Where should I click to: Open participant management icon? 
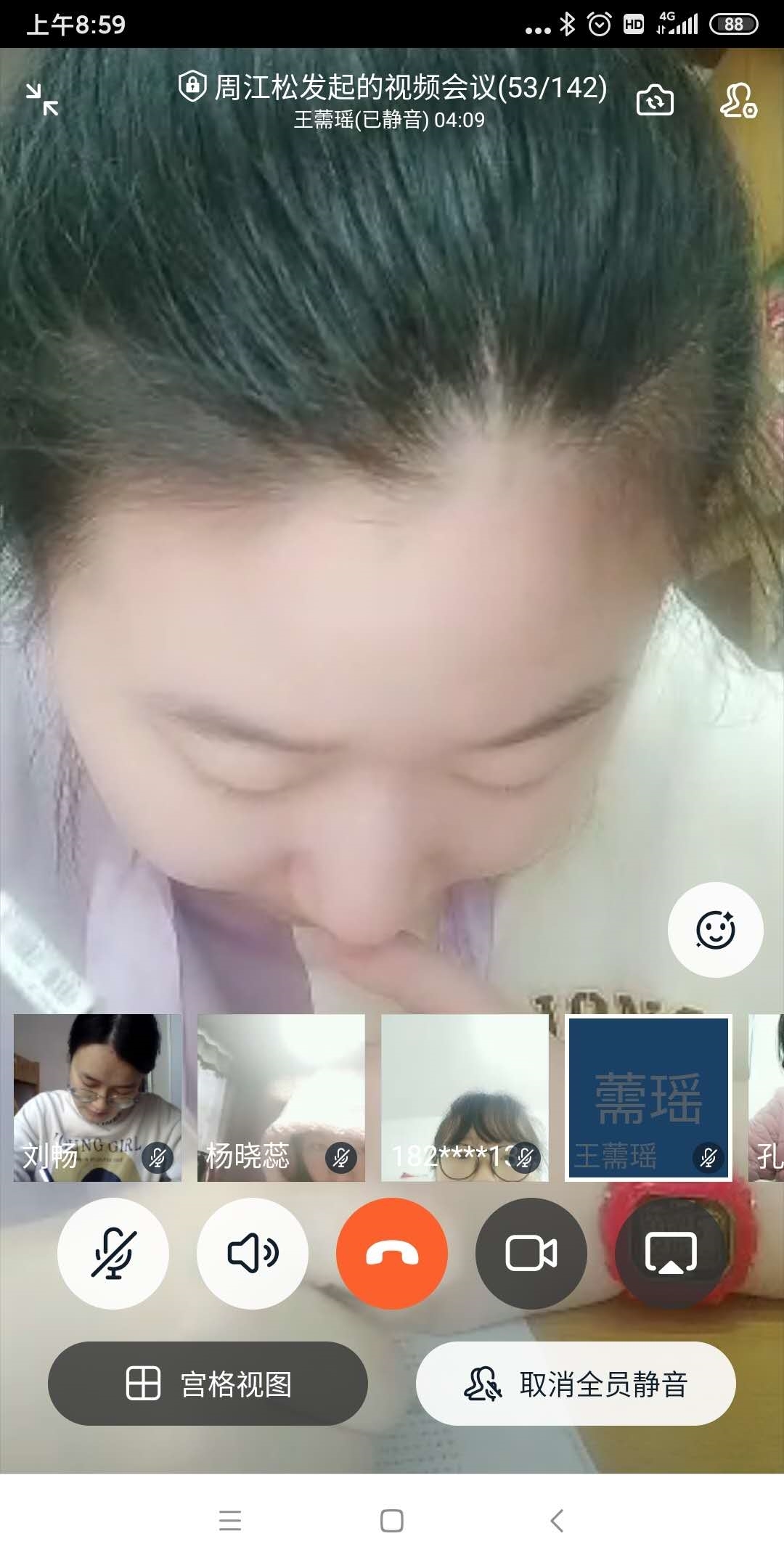coord(738,100)
